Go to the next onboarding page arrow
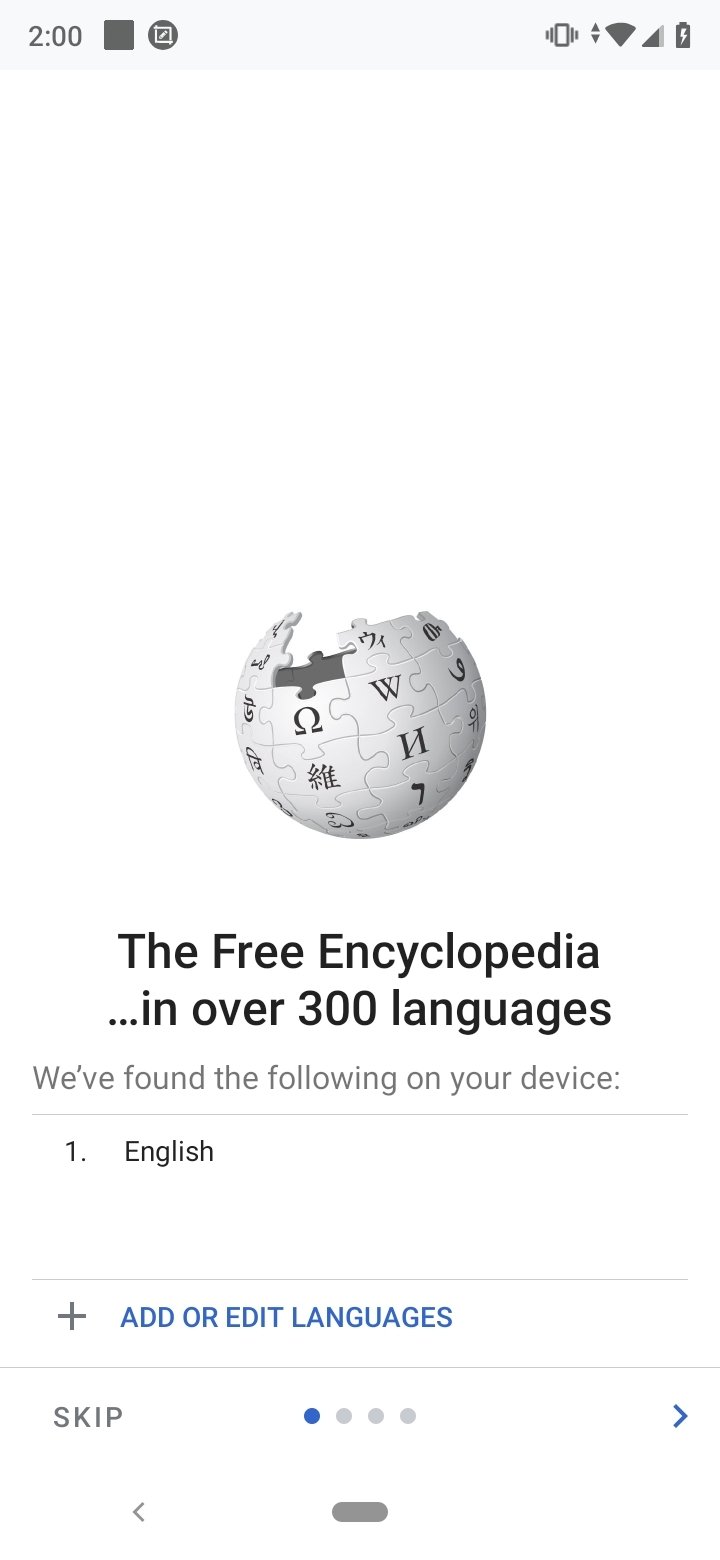720x1560 pixels. (x=680, y=1416)
